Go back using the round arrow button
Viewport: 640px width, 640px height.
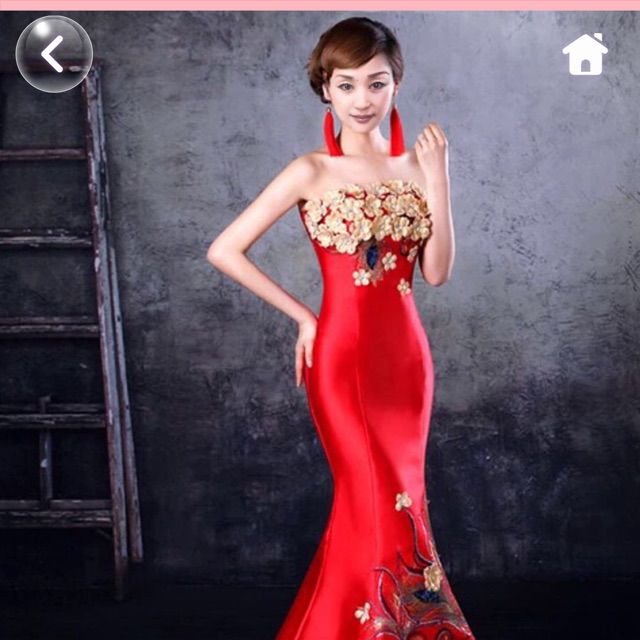54,54
